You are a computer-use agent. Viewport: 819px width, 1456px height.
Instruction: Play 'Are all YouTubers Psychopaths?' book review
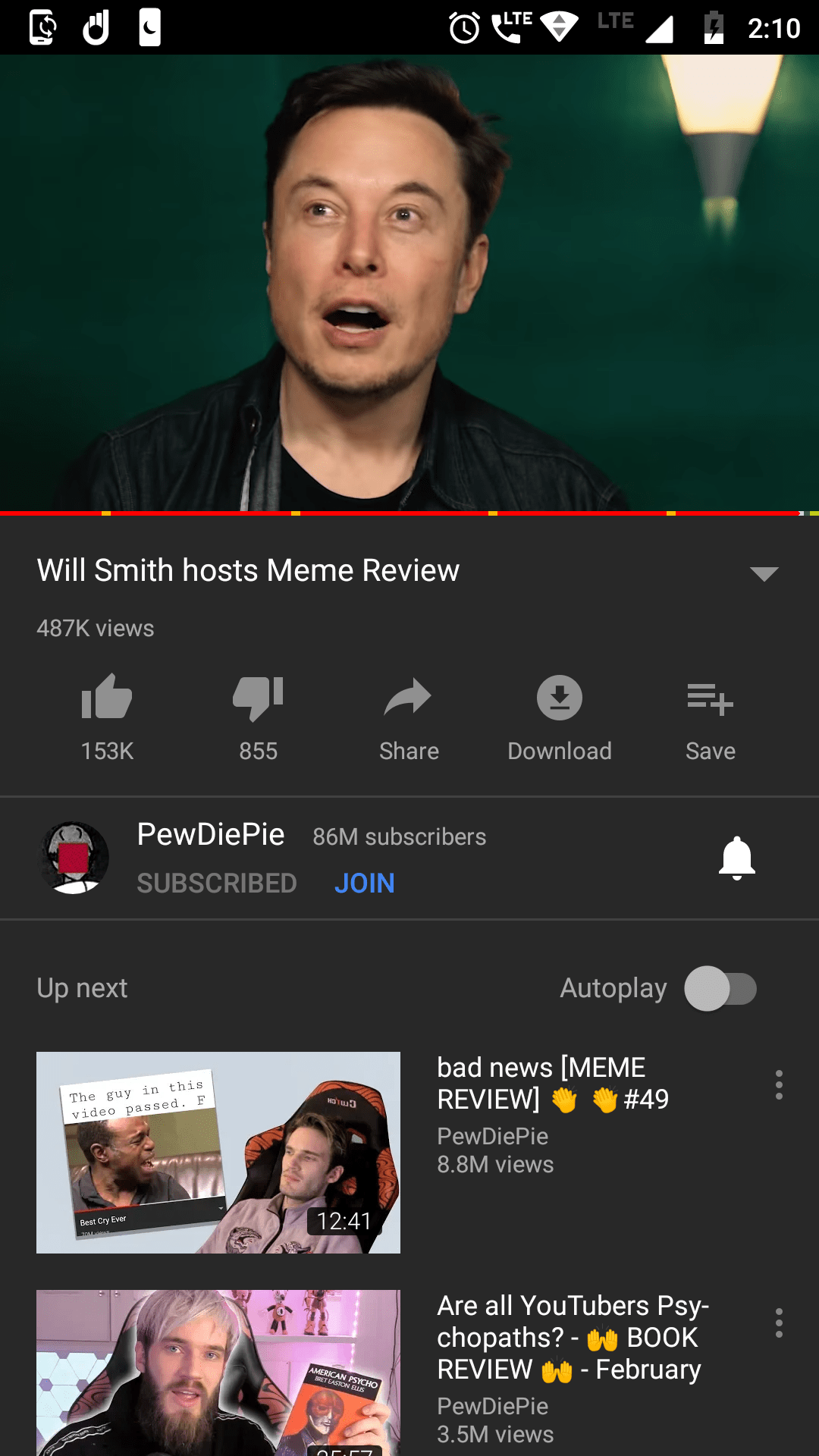click(x=218, y=1373)
